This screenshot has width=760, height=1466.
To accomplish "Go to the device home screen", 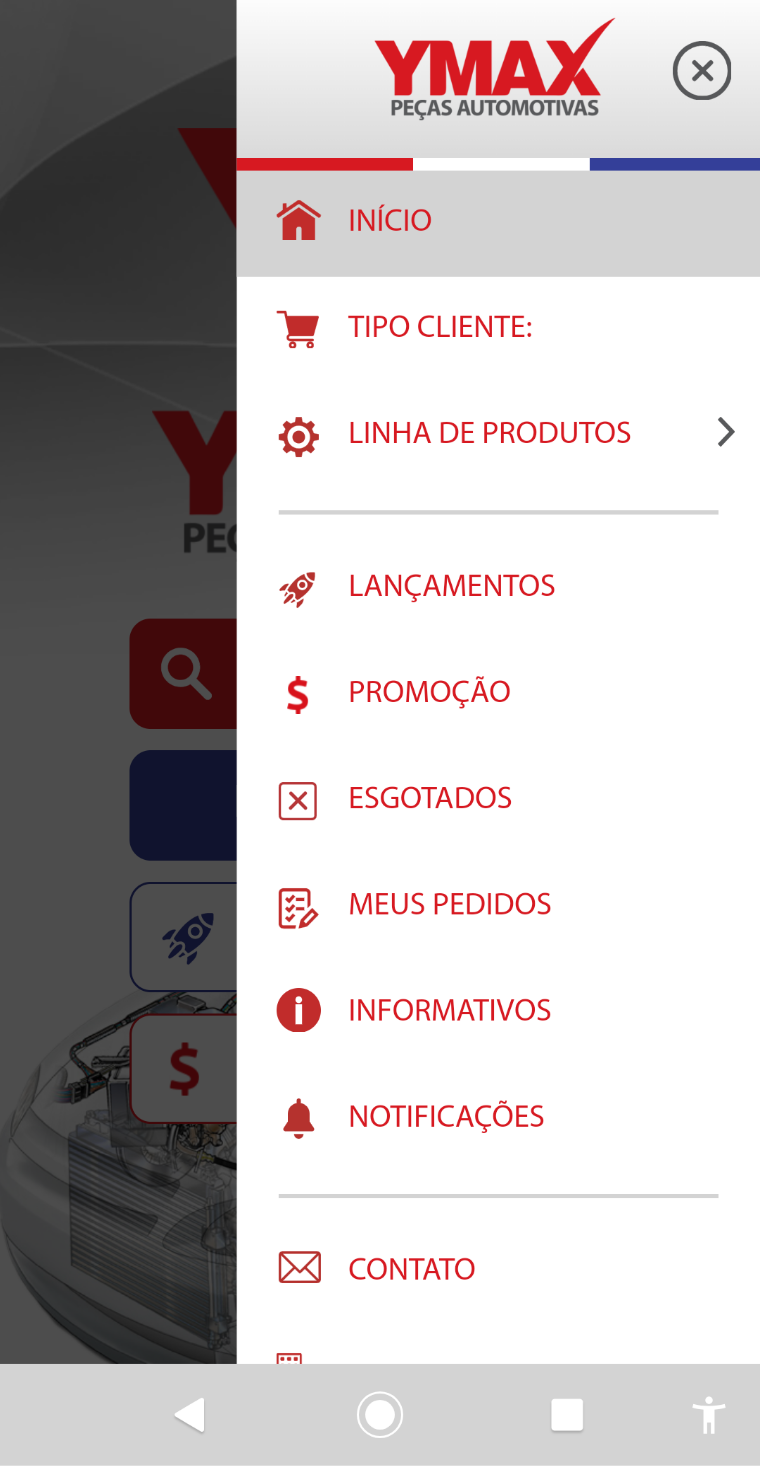I will (380, 1415).
